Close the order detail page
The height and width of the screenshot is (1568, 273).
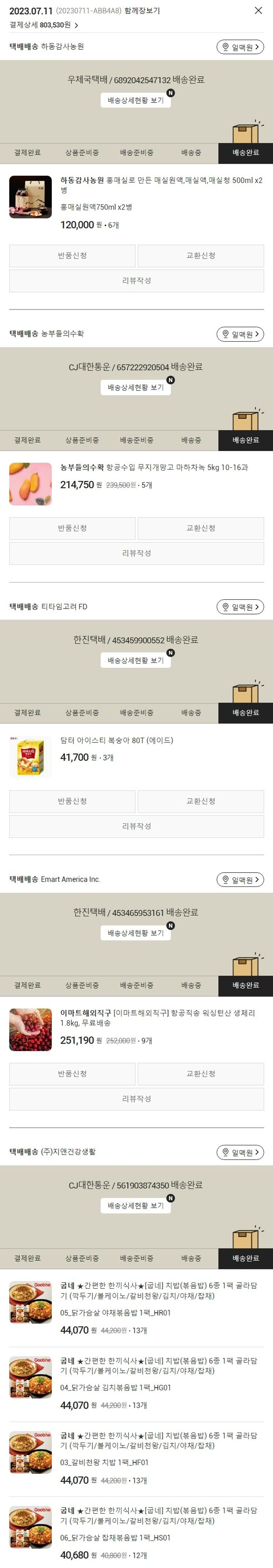(258, 10)
